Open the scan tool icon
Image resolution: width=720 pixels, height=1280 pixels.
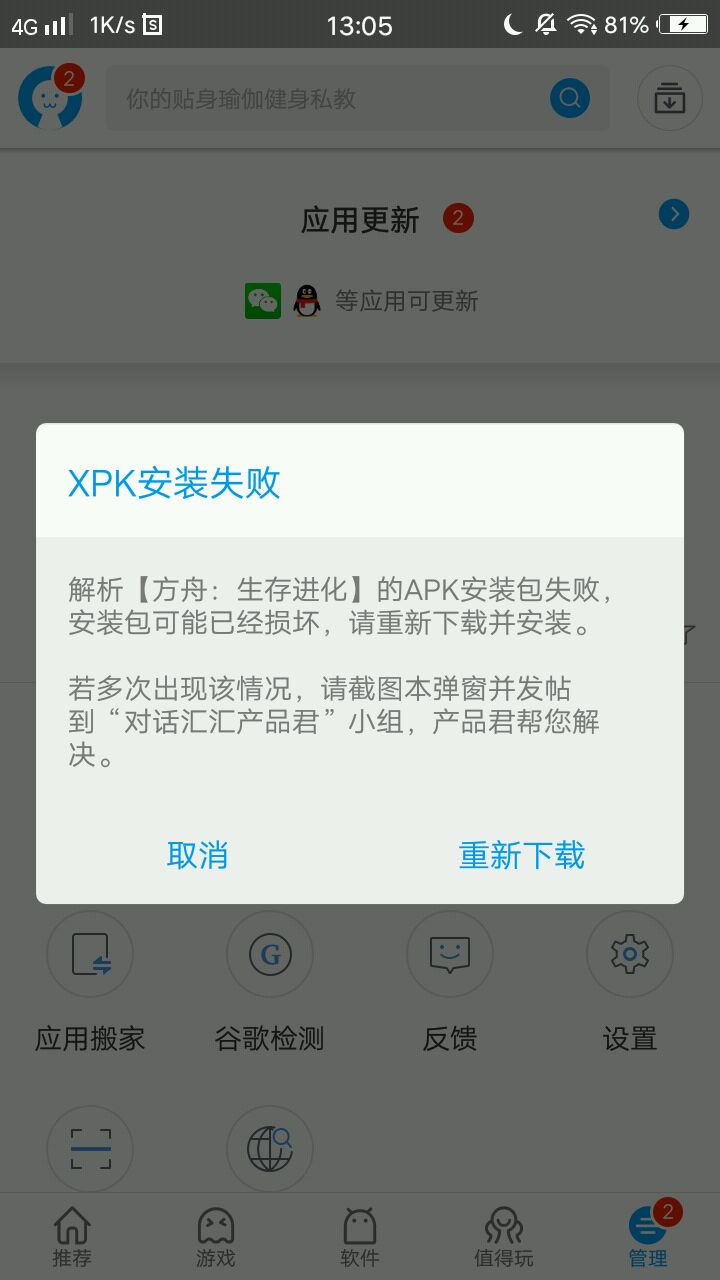[90, 1149]
